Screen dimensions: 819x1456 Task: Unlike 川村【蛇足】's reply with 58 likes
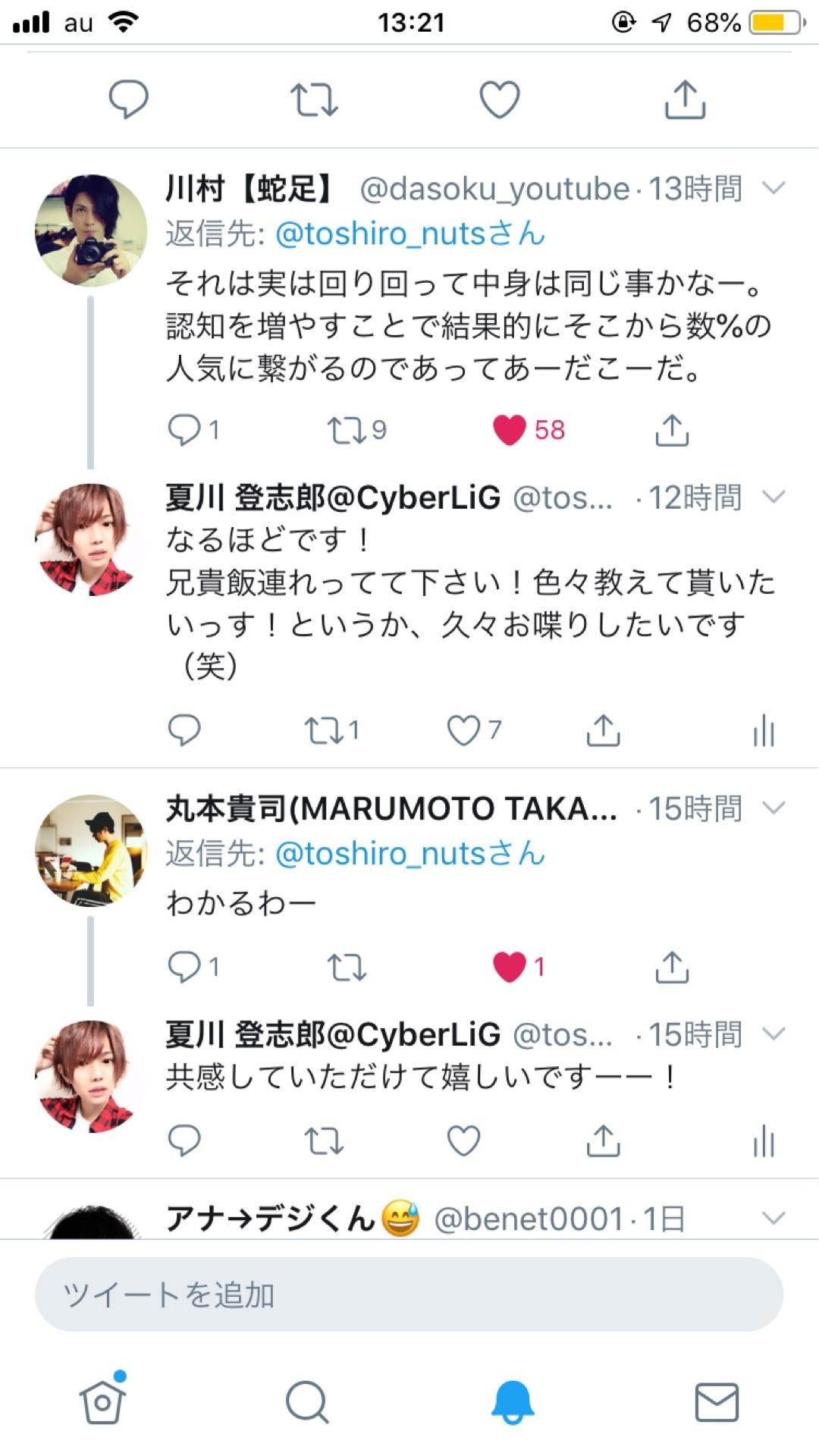[510, 430]
